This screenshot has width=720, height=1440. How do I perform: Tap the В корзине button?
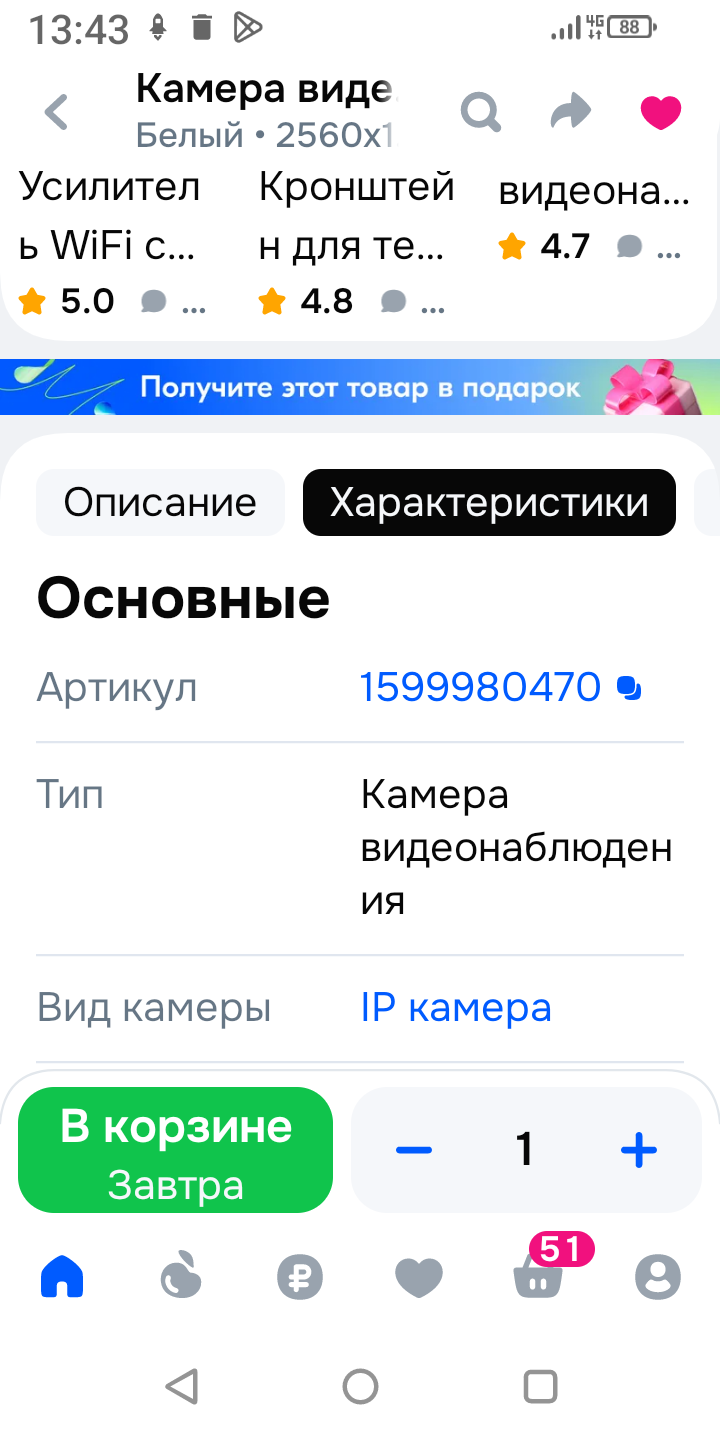pos(175,1150)
